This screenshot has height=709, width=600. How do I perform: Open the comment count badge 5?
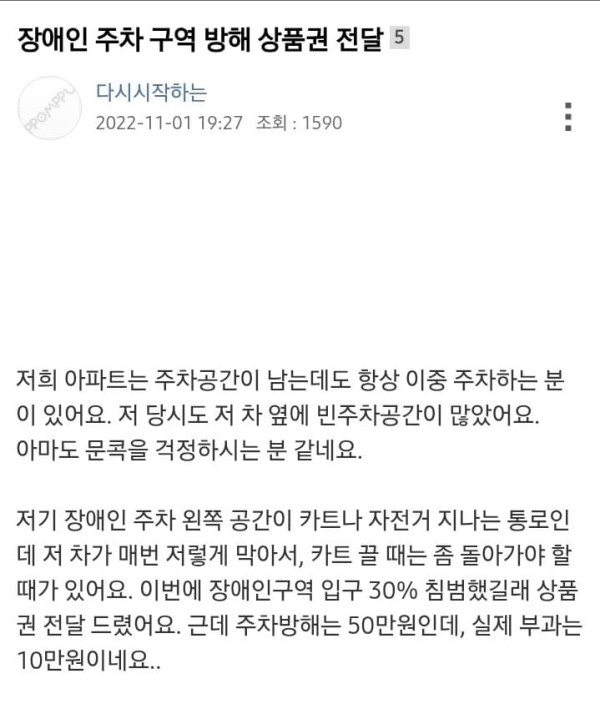point(399,38)
